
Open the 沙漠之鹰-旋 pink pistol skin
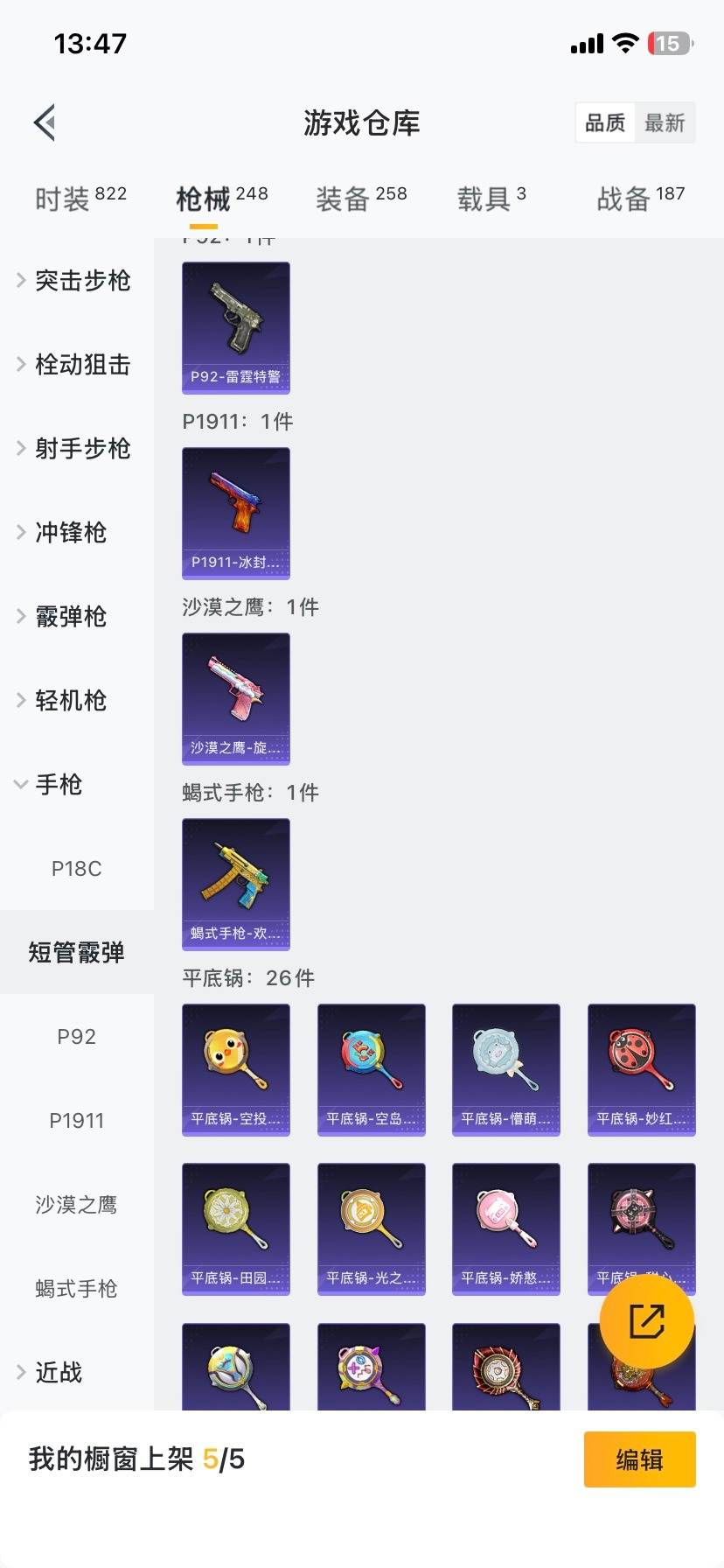tap(235, 699)
